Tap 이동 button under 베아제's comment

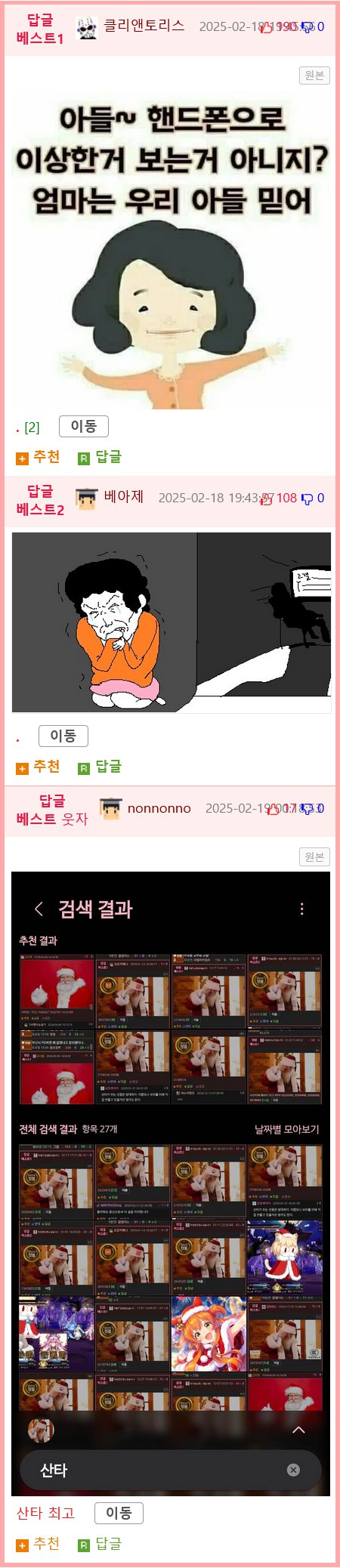tap(63, 736)
